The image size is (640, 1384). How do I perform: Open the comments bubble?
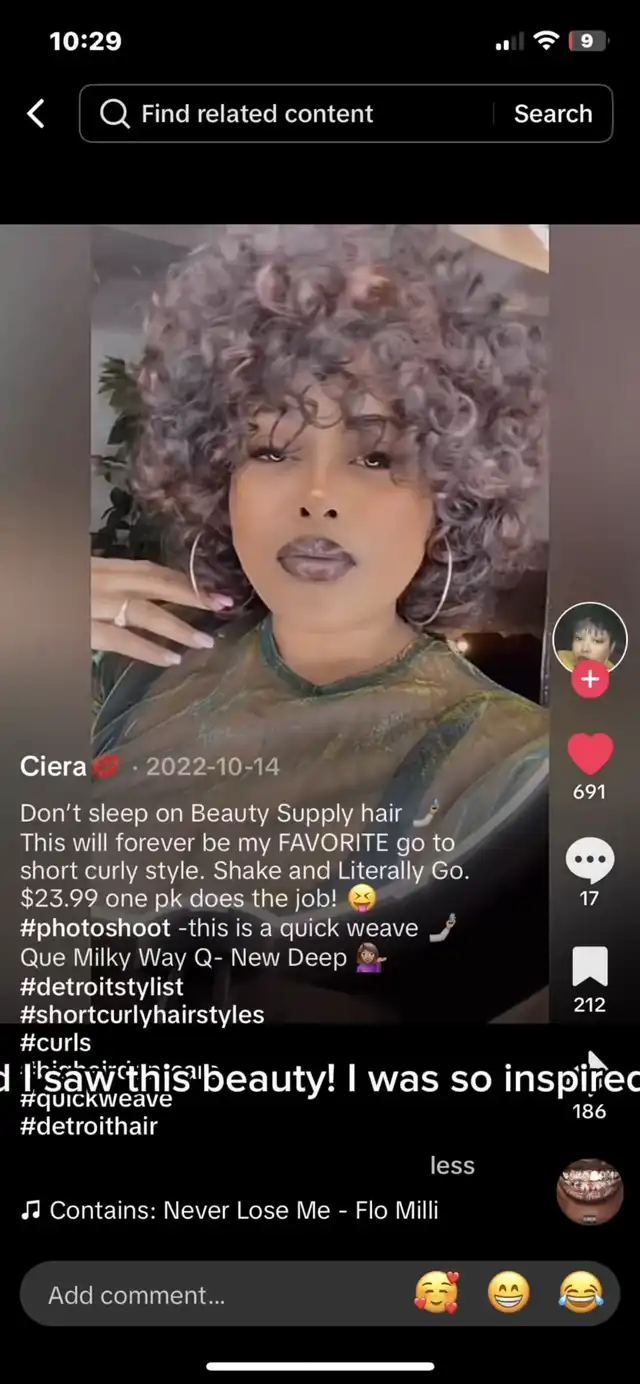589,860
